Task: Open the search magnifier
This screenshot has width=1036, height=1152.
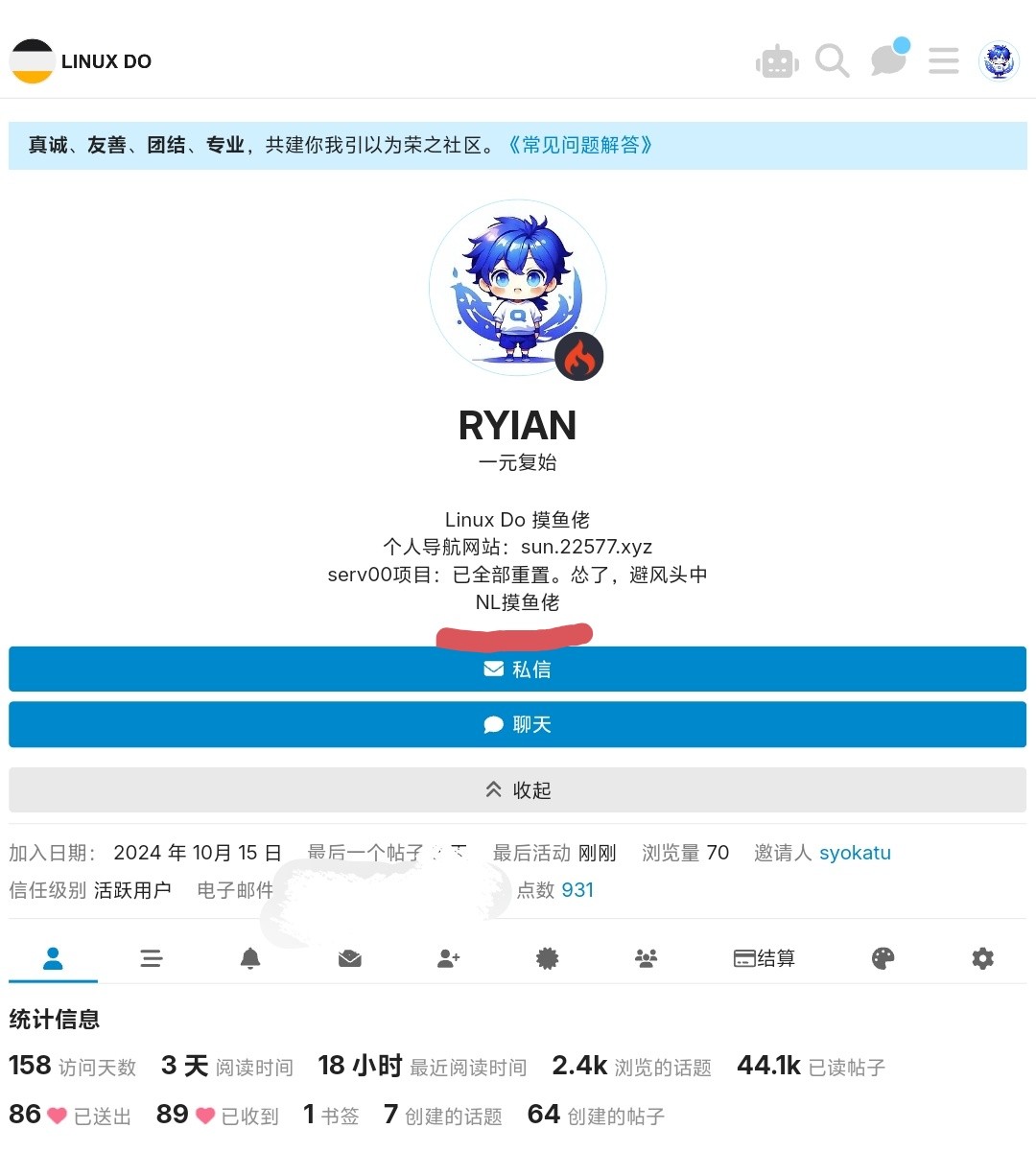Action: (832, 61)
